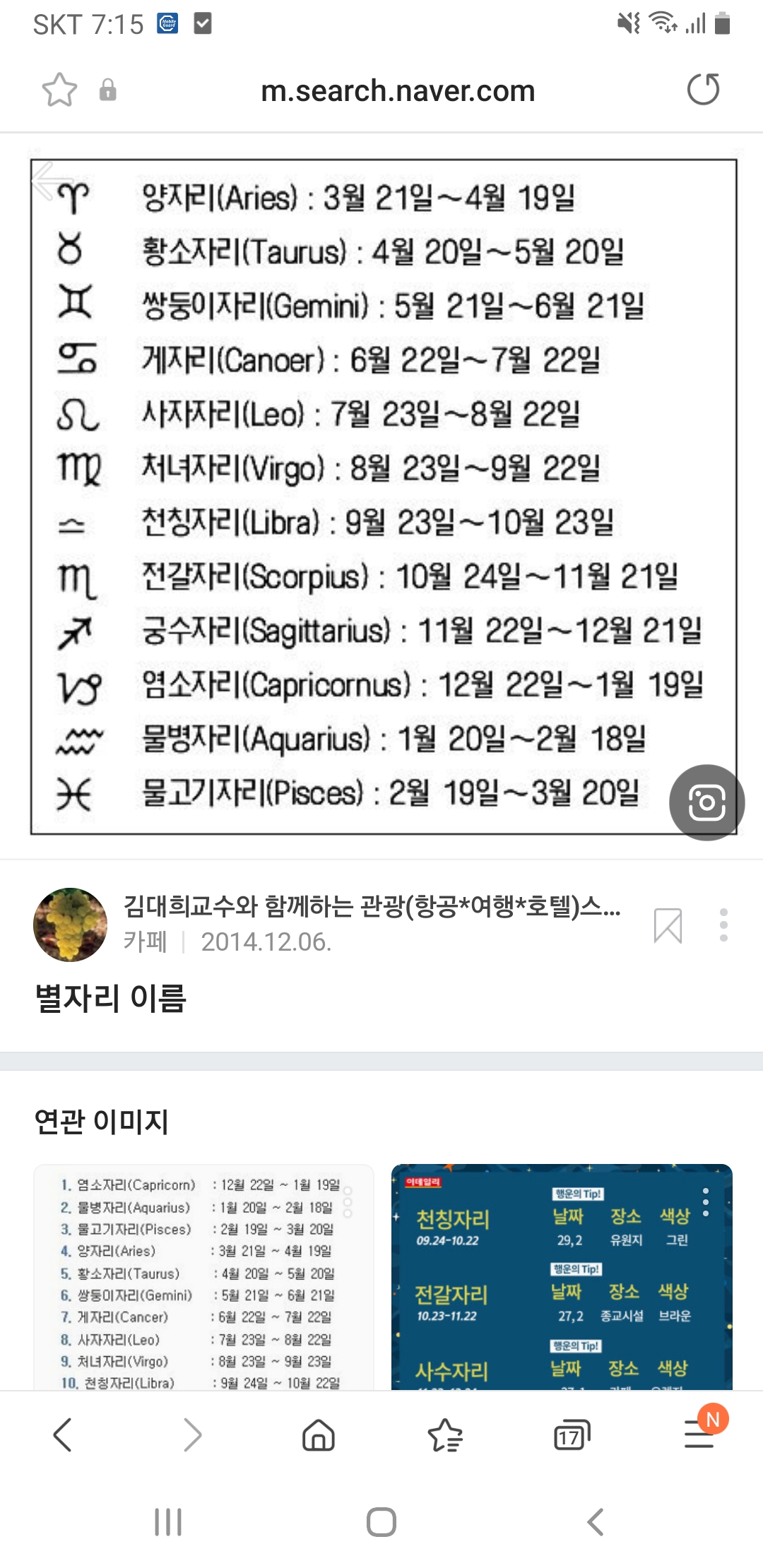The width and height of the screenshot is (763, 1568).
Task: Start image search with the camera lens button
Action: pyautogui.click(x=706, y=802)
